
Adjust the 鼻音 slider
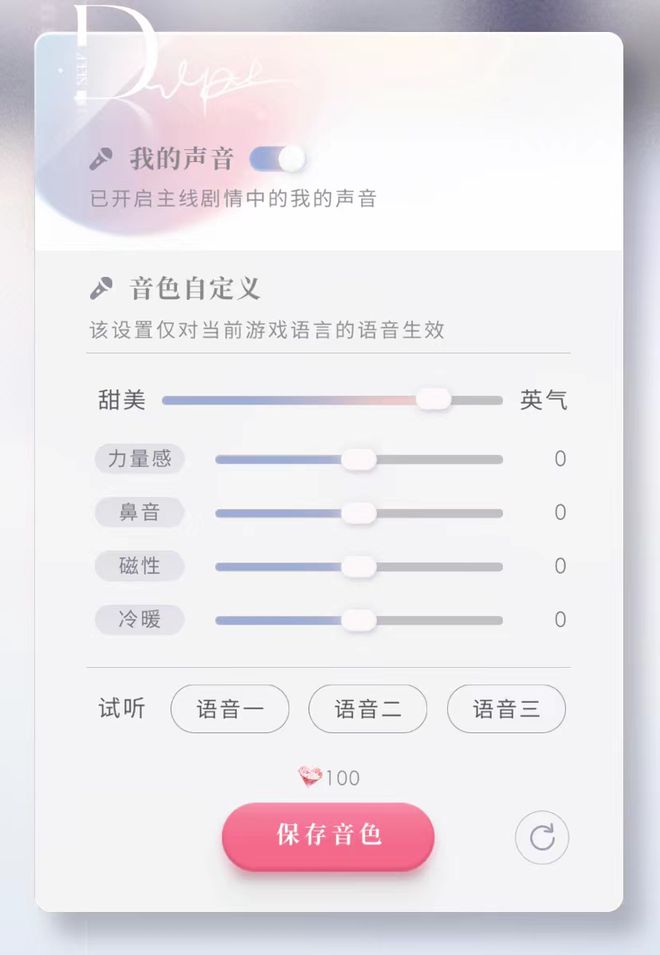click(x=358, y=513)
